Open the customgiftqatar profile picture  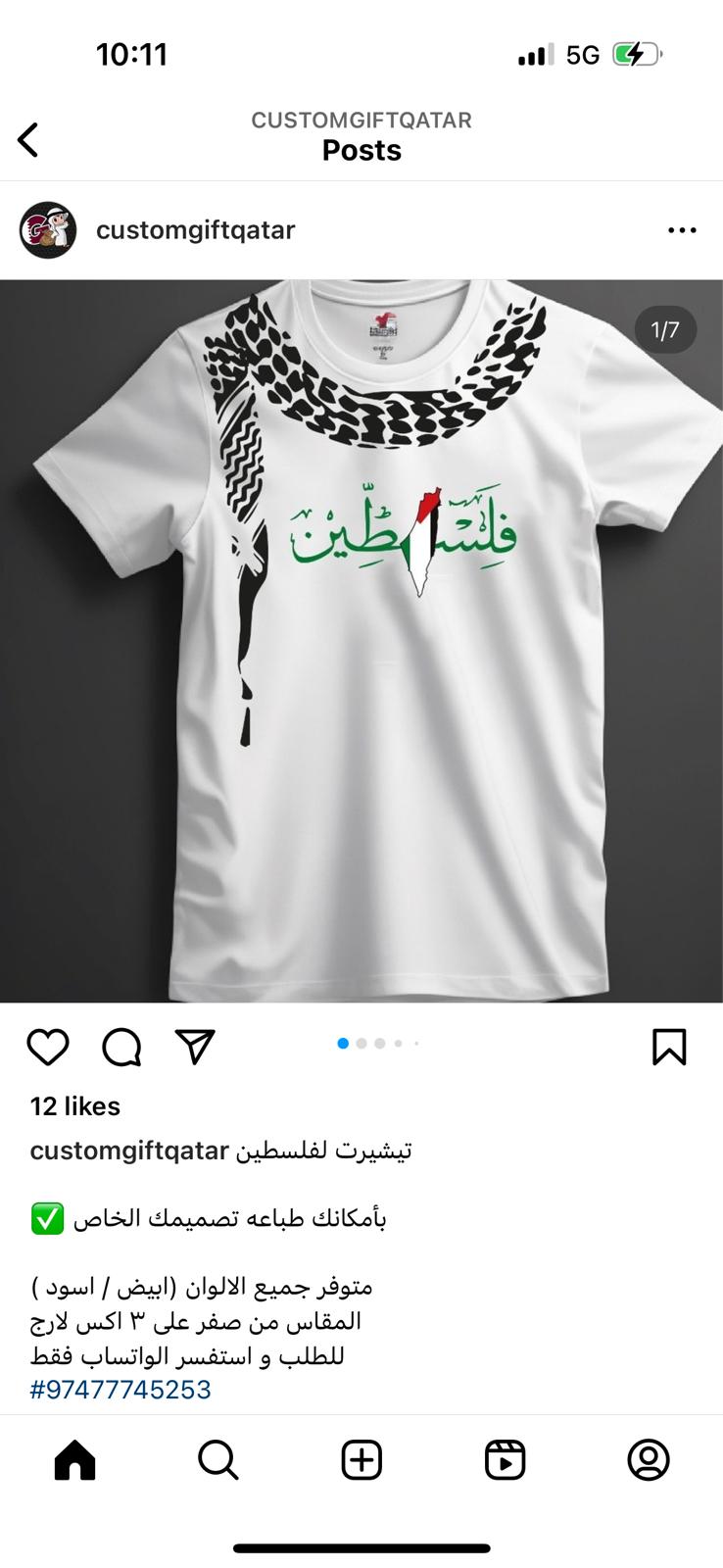click(48, 230)
